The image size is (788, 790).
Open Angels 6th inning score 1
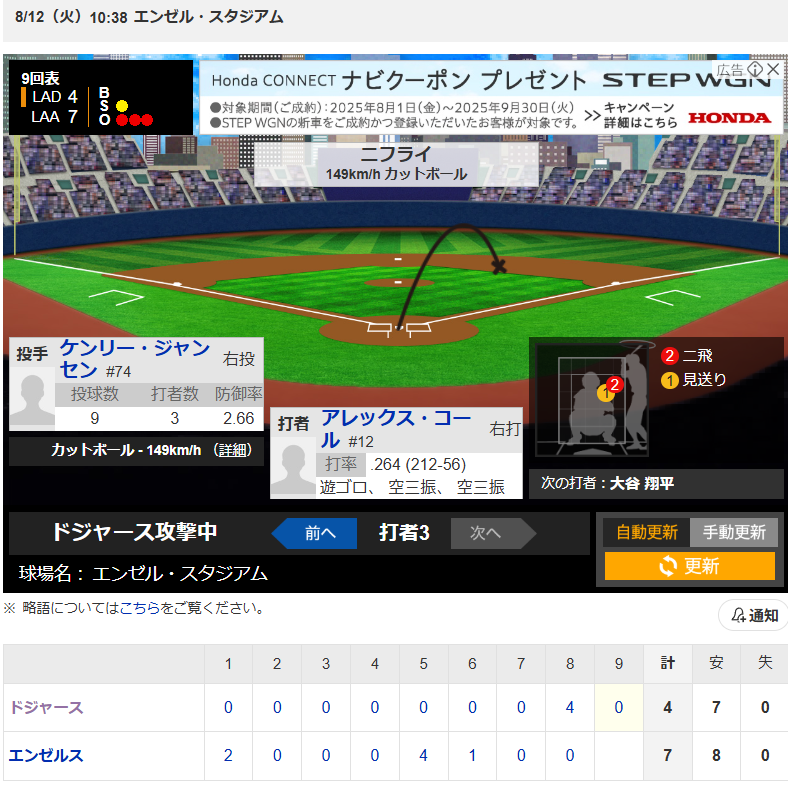click(x=472, y=756)
